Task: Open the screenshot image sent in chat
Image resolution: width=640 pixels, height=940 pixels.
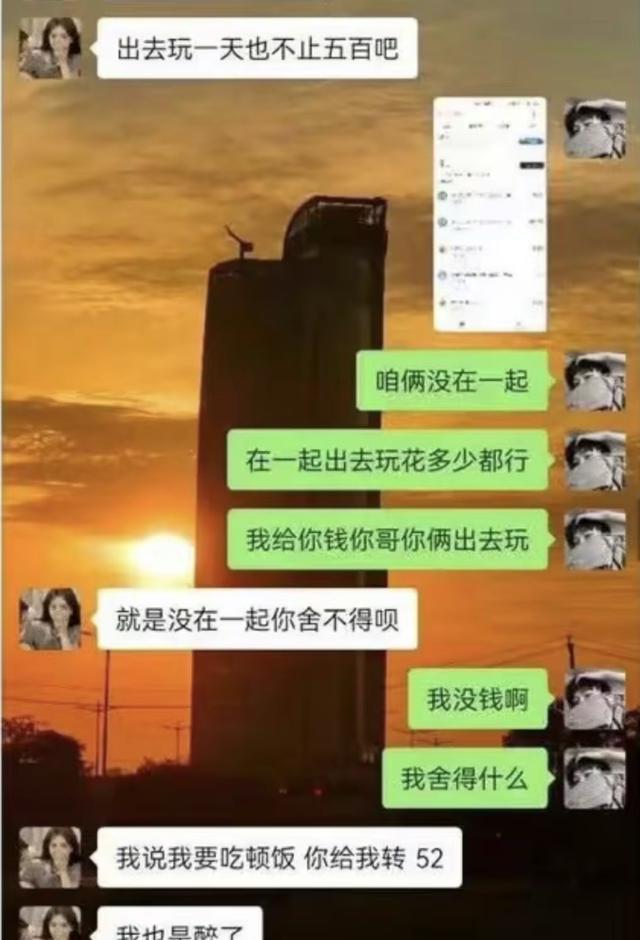Action: 490,214
